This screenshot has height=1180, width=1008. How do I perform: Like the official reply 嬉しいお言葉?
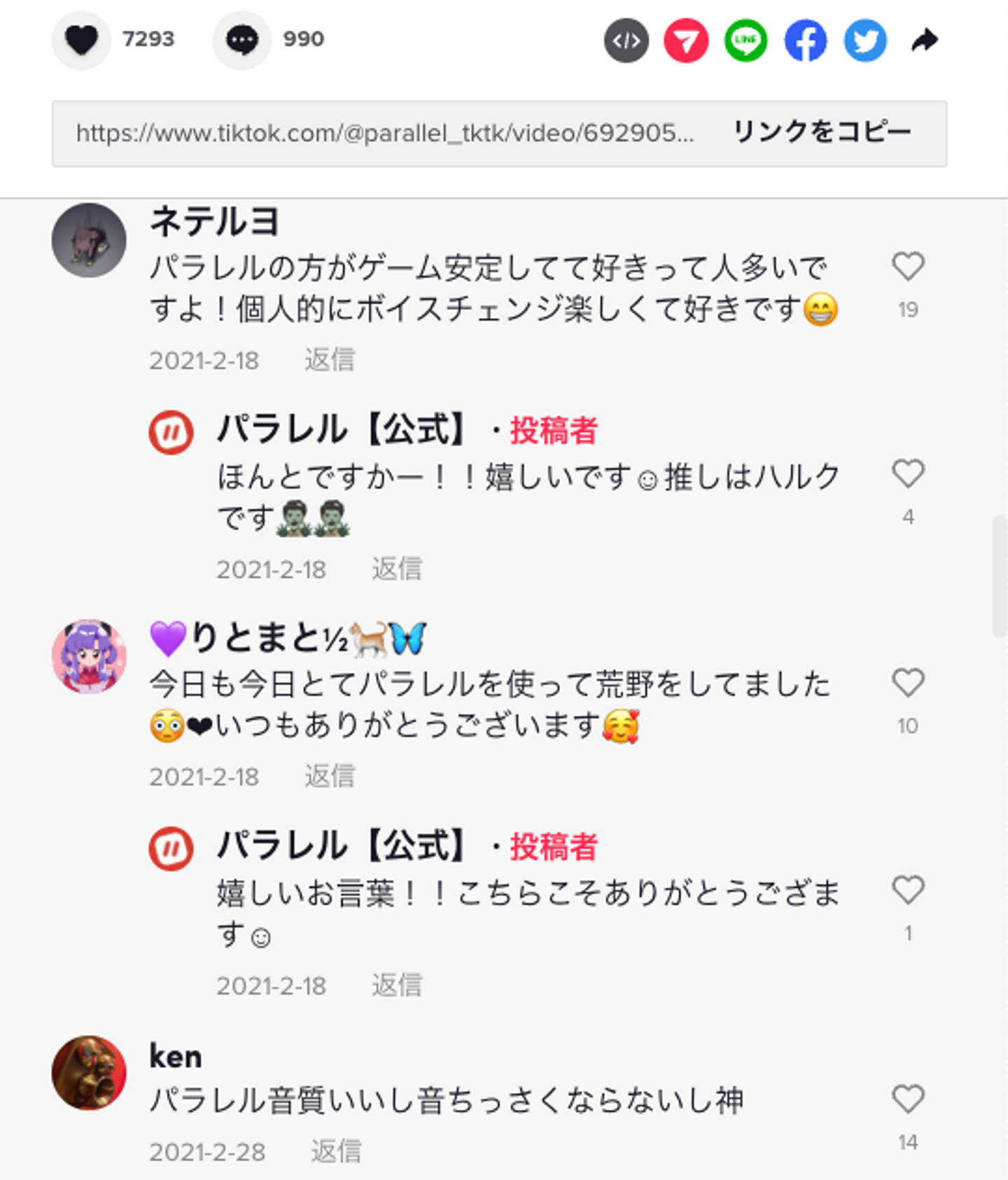tap(908, 890)
